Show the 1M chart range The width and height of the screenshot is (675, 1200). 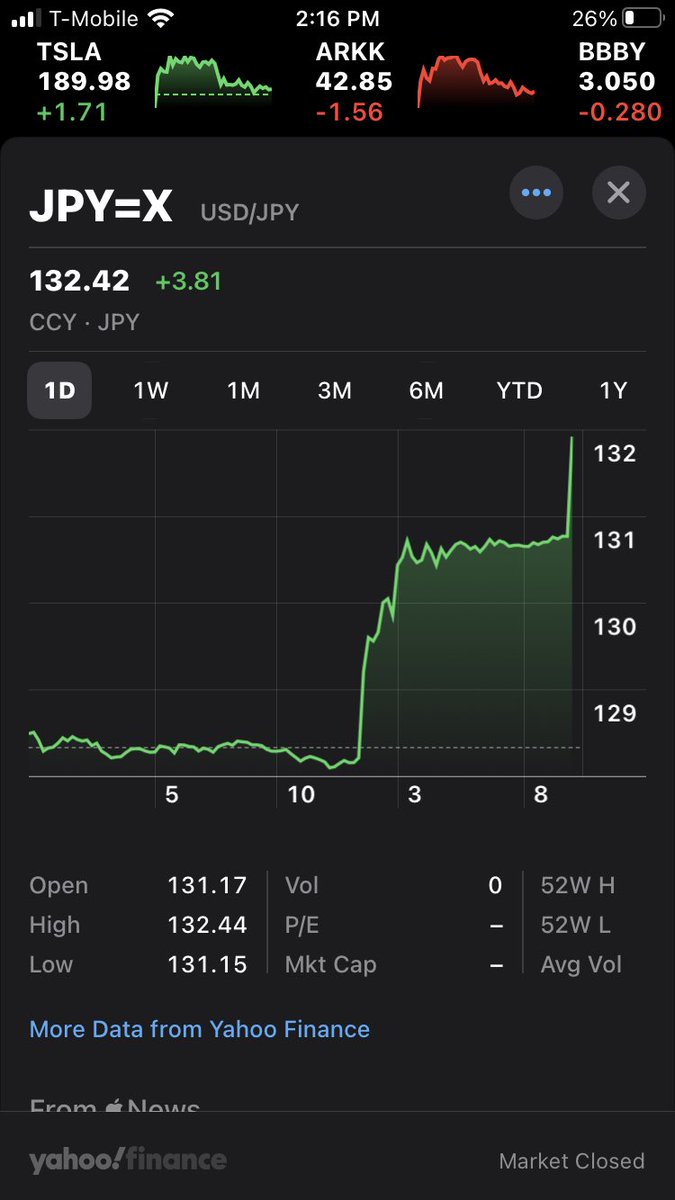(x=243, y=390)
